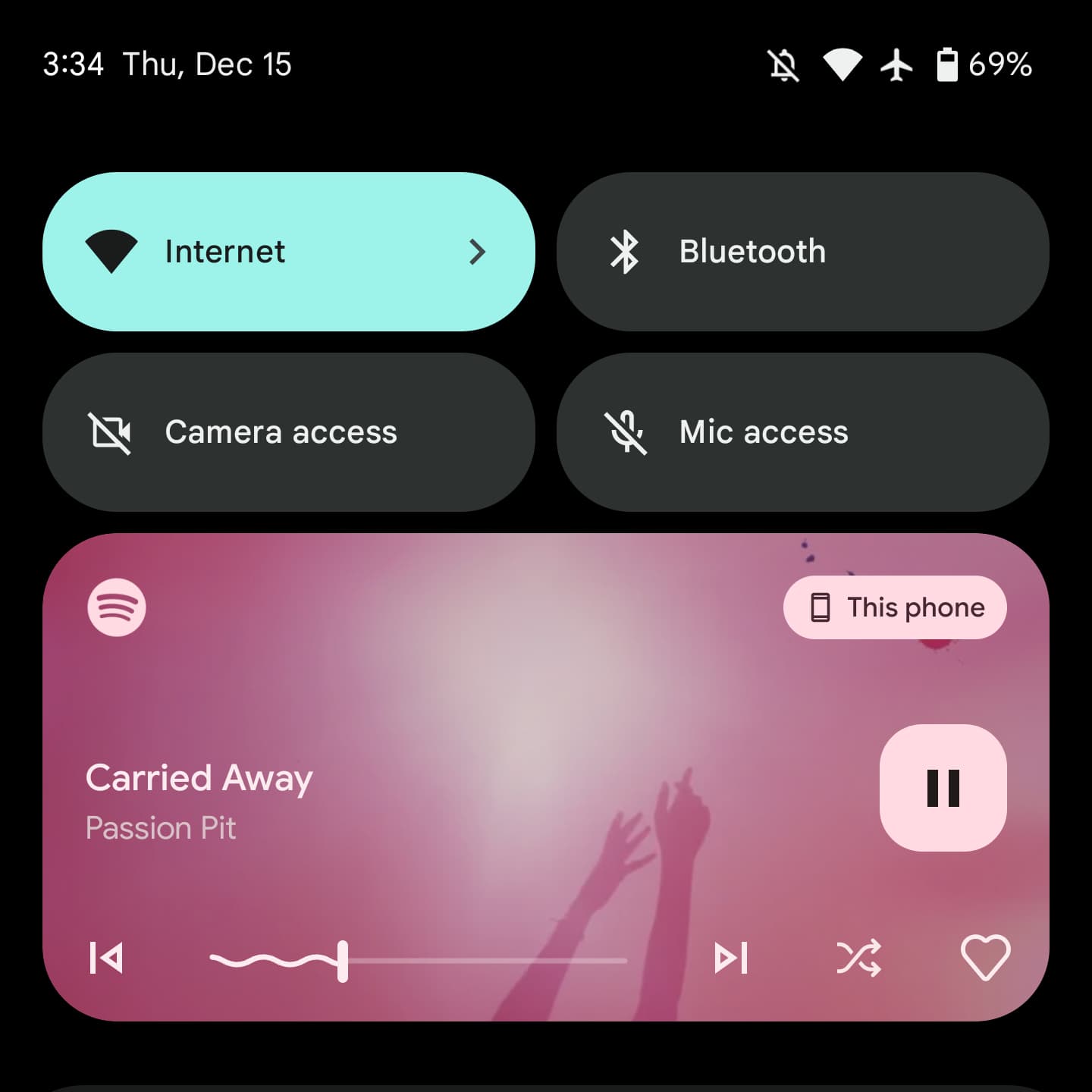This screenshot has width=1092, height=1092.
Task: Enable shuffle in media player
Action: (858, 958)
